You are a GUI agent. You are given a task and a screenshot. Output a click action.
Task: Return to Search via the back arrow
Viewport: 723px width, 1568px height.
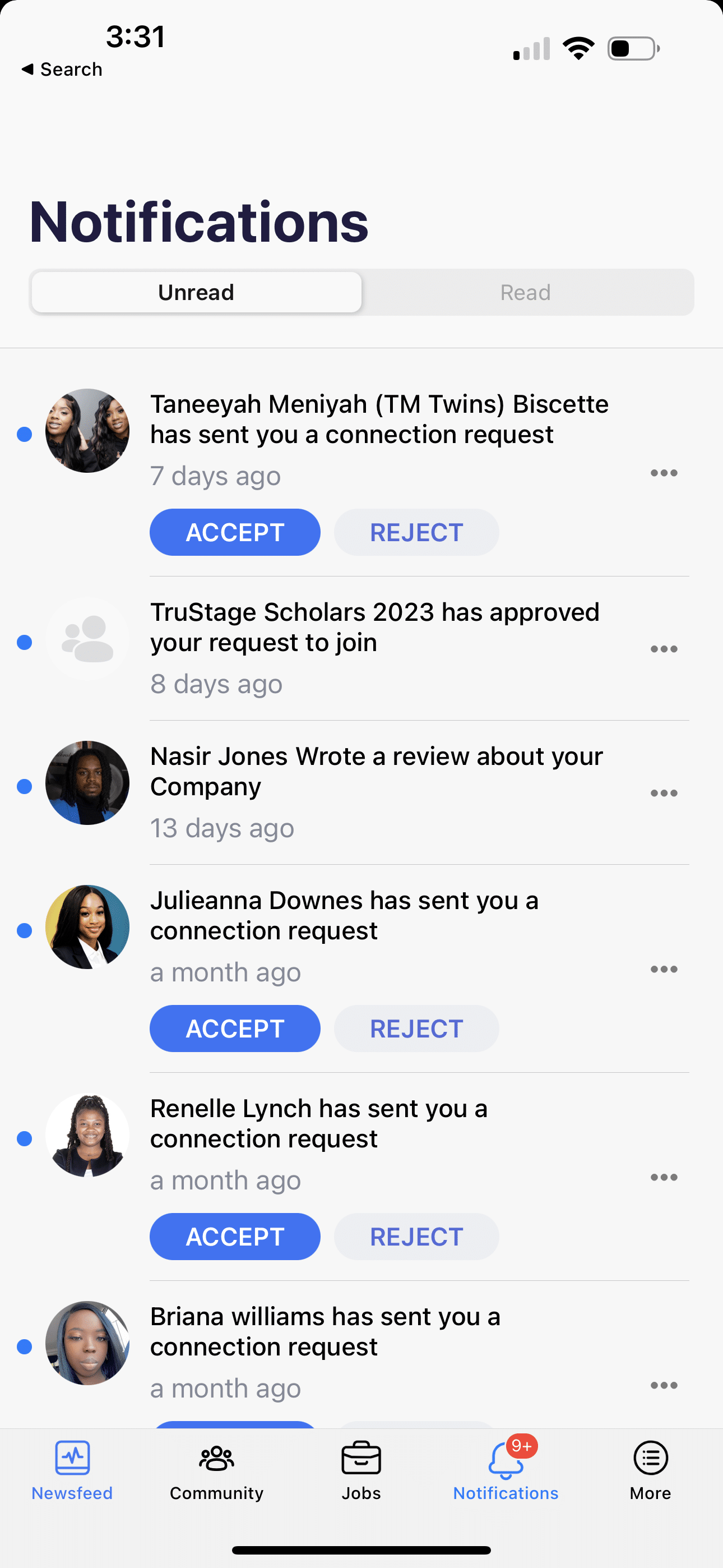[x=61, y=70]
